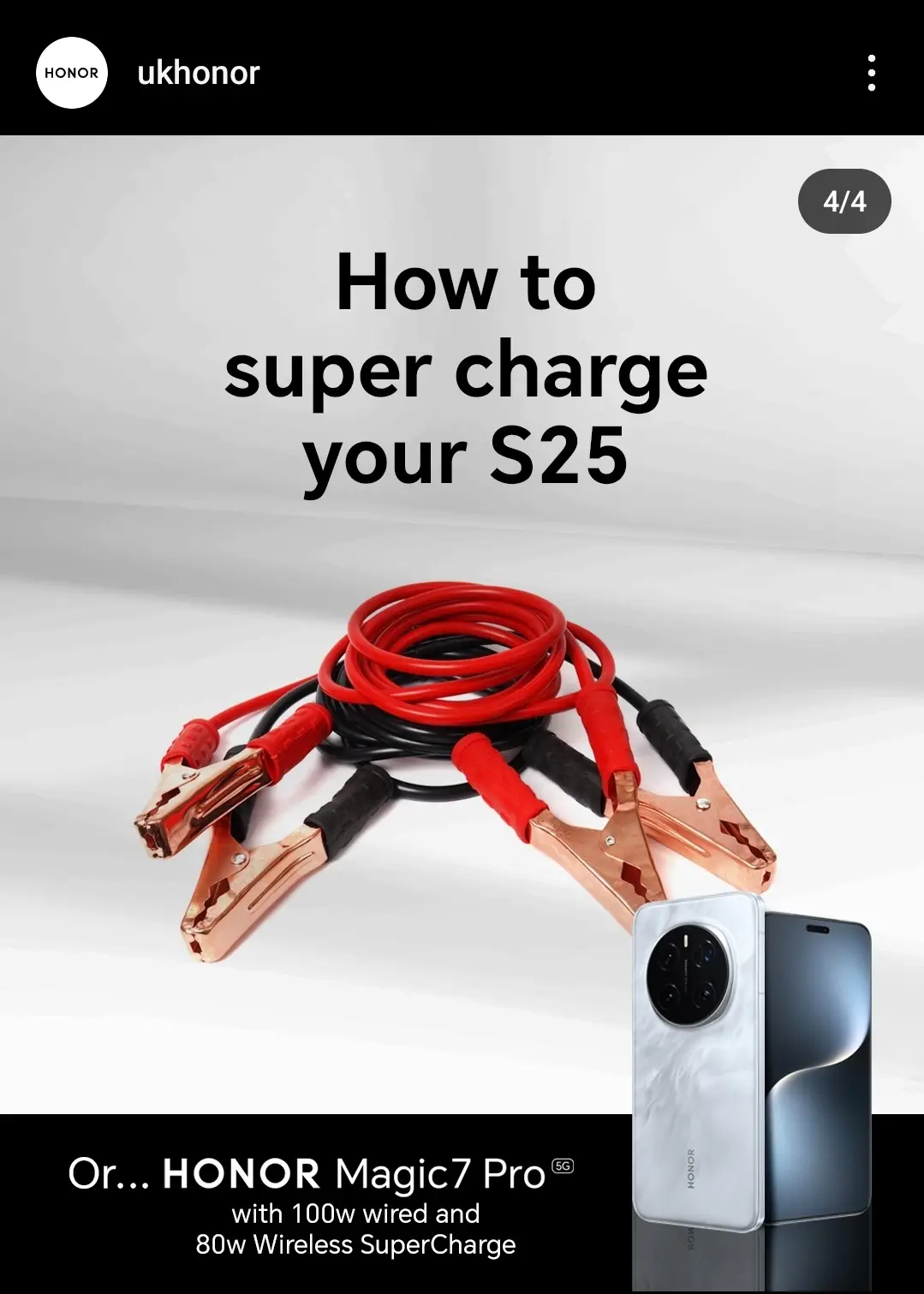924x1294 pixels.
Task: Open the post's overflow menu
Action: (x=871, y=73)
